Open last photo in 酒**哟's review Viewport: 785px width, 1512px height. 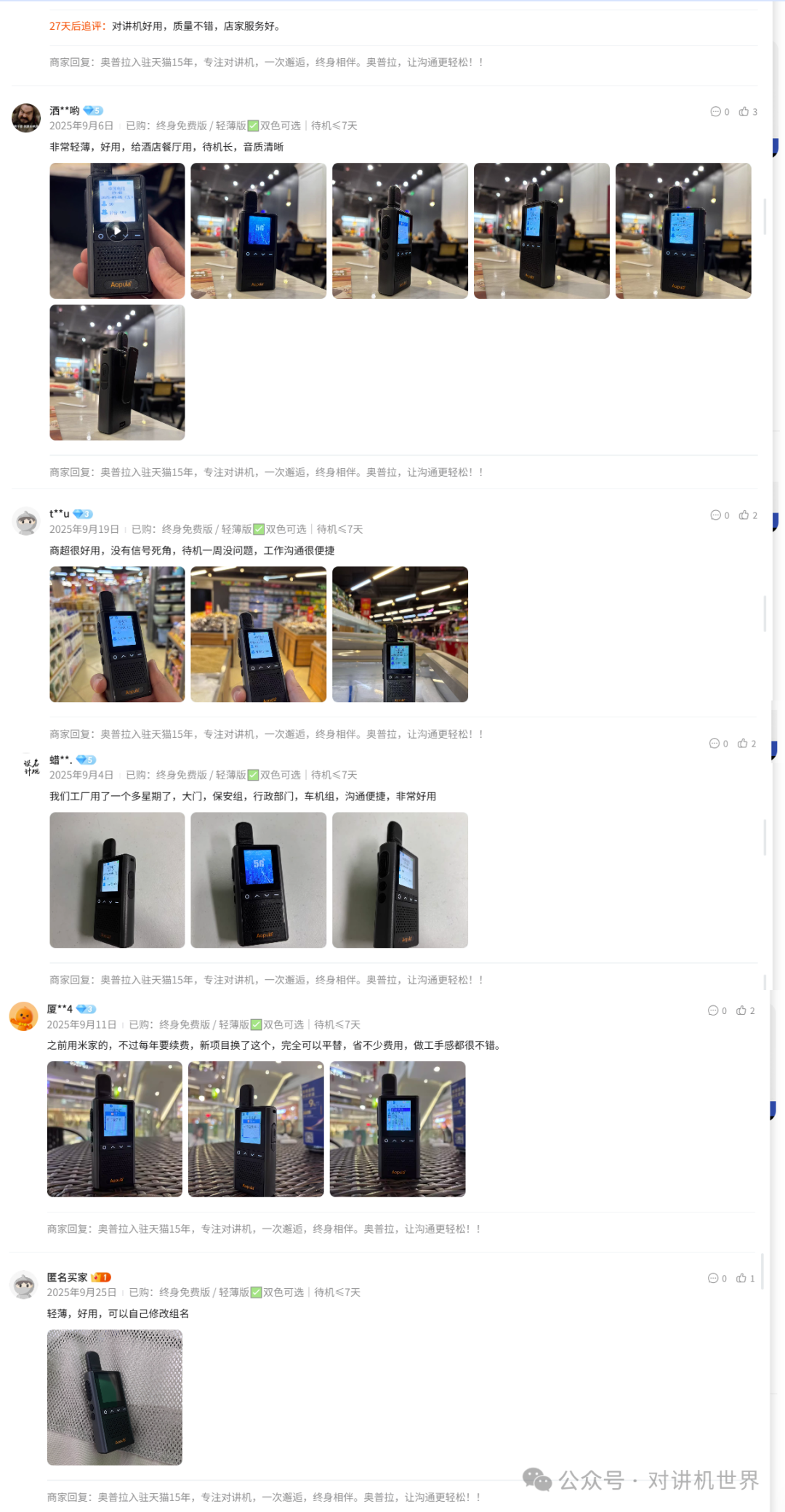point(117,372)
